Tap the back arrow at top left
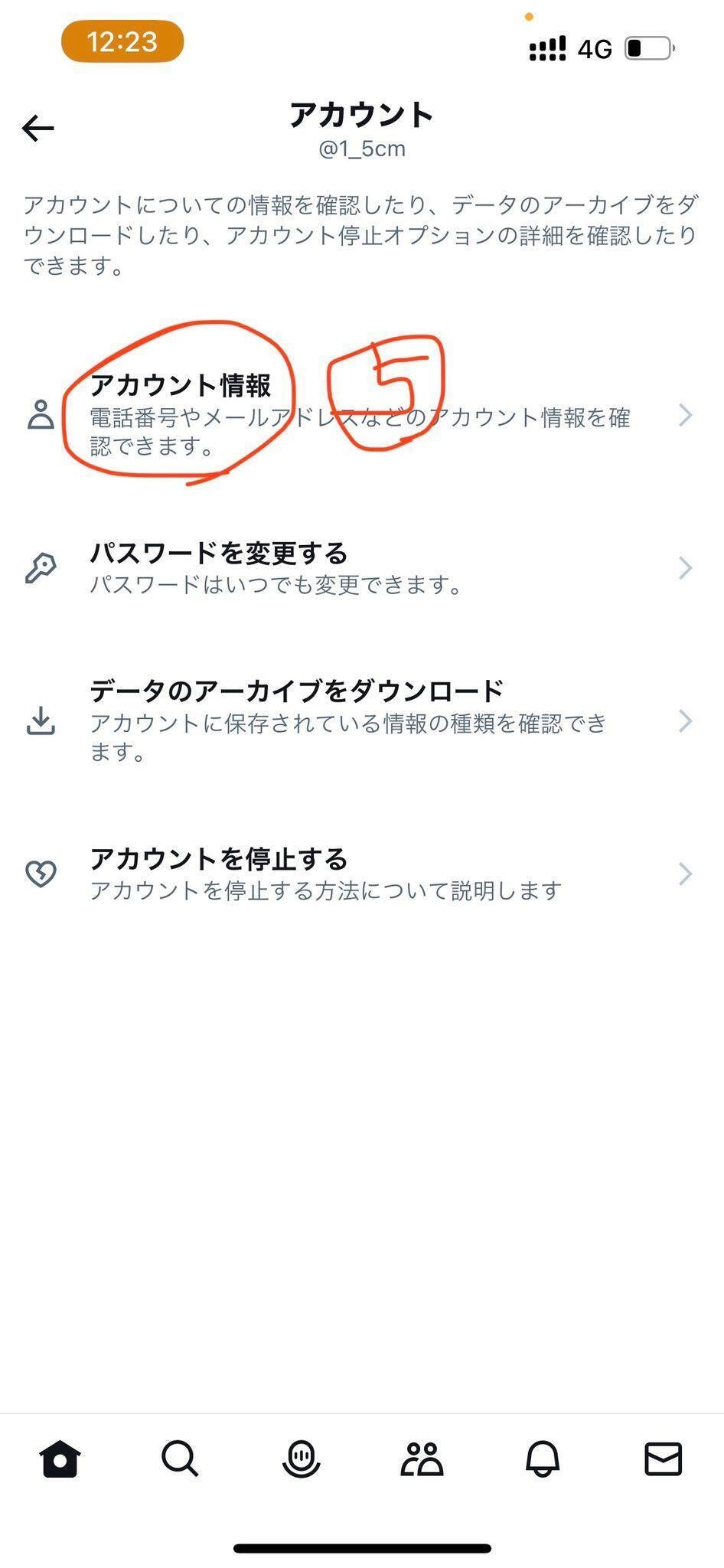The image size is (724, 1568). [x=36, y=127]
